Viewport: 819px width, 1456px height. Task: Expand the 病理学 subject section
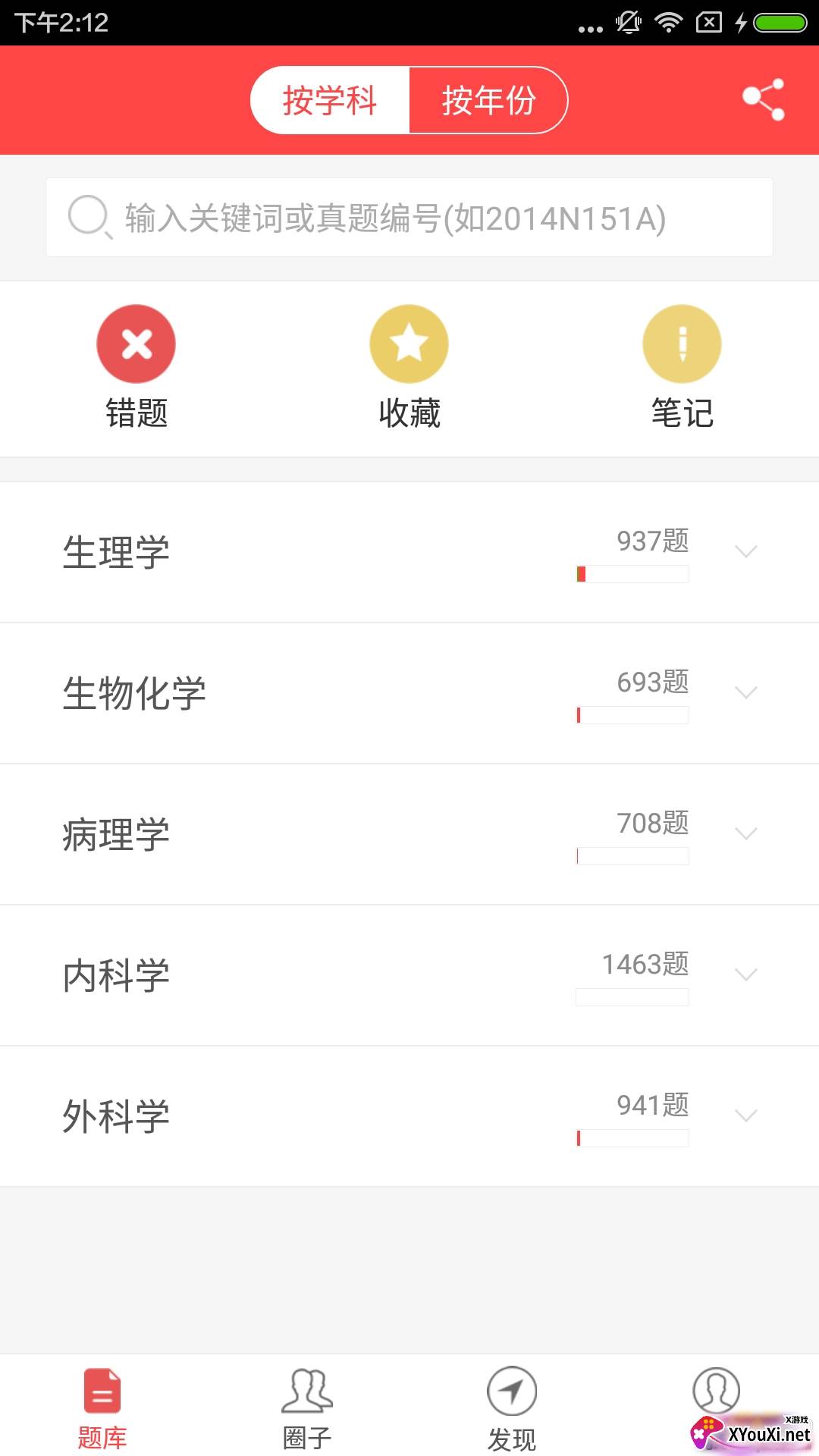[746, 833]
